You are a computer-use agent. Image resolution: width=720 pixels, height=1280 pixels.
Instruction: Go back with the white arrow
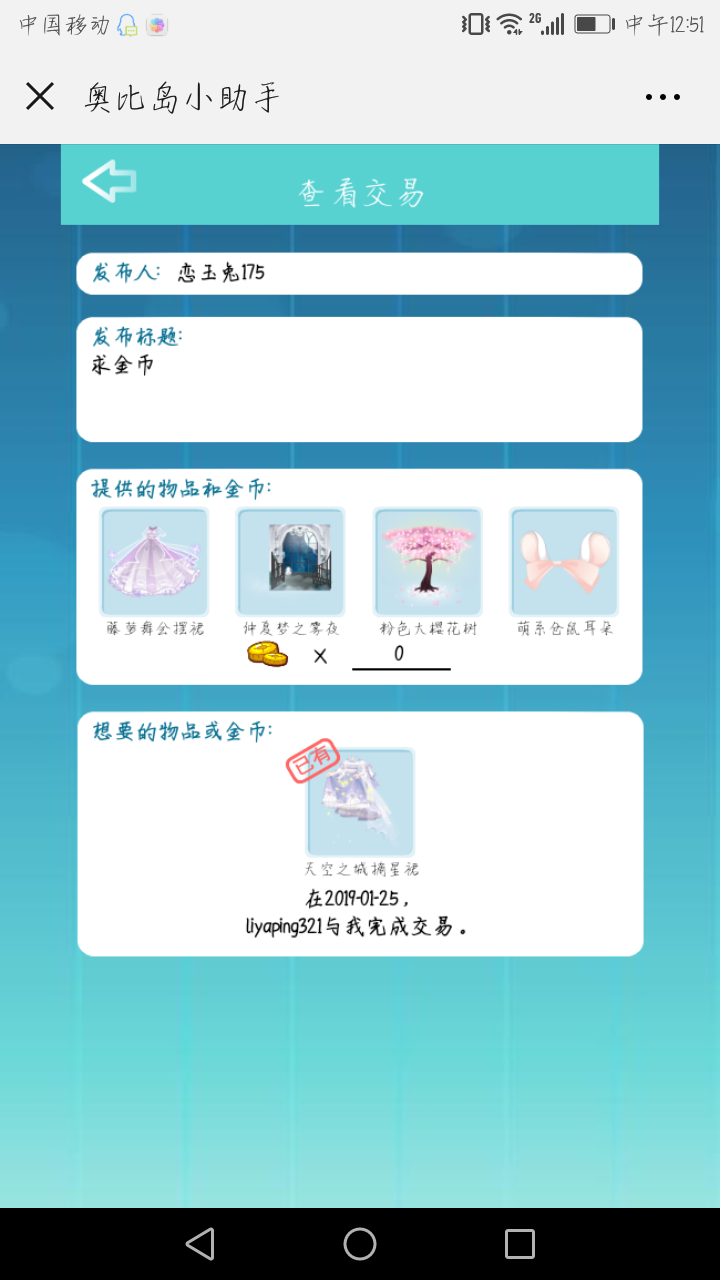tap(109, 182)
